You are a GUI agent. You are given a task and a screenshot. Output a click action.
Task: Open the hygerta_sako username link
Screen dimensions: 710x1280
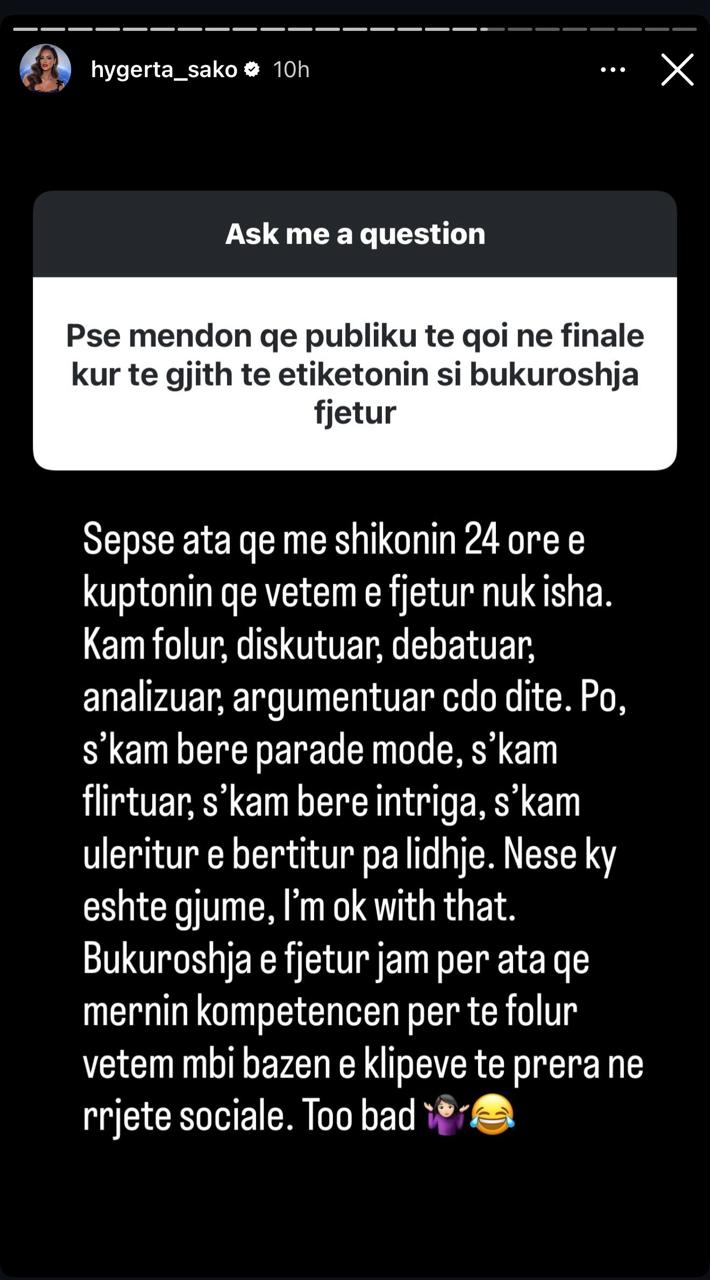click(x=163, y=70)
